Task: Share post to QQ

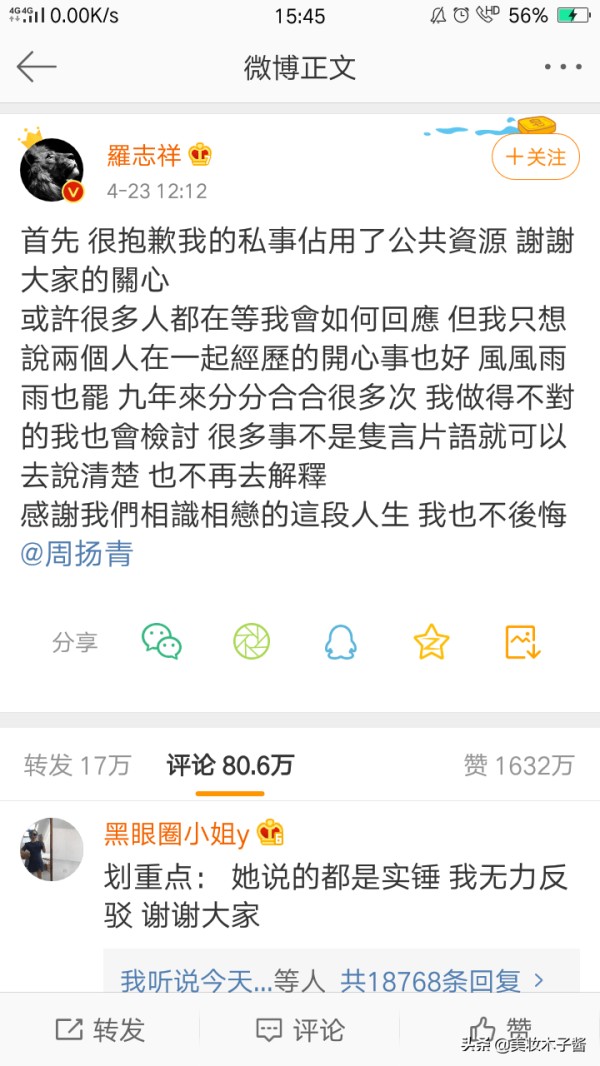Action: 341,641
